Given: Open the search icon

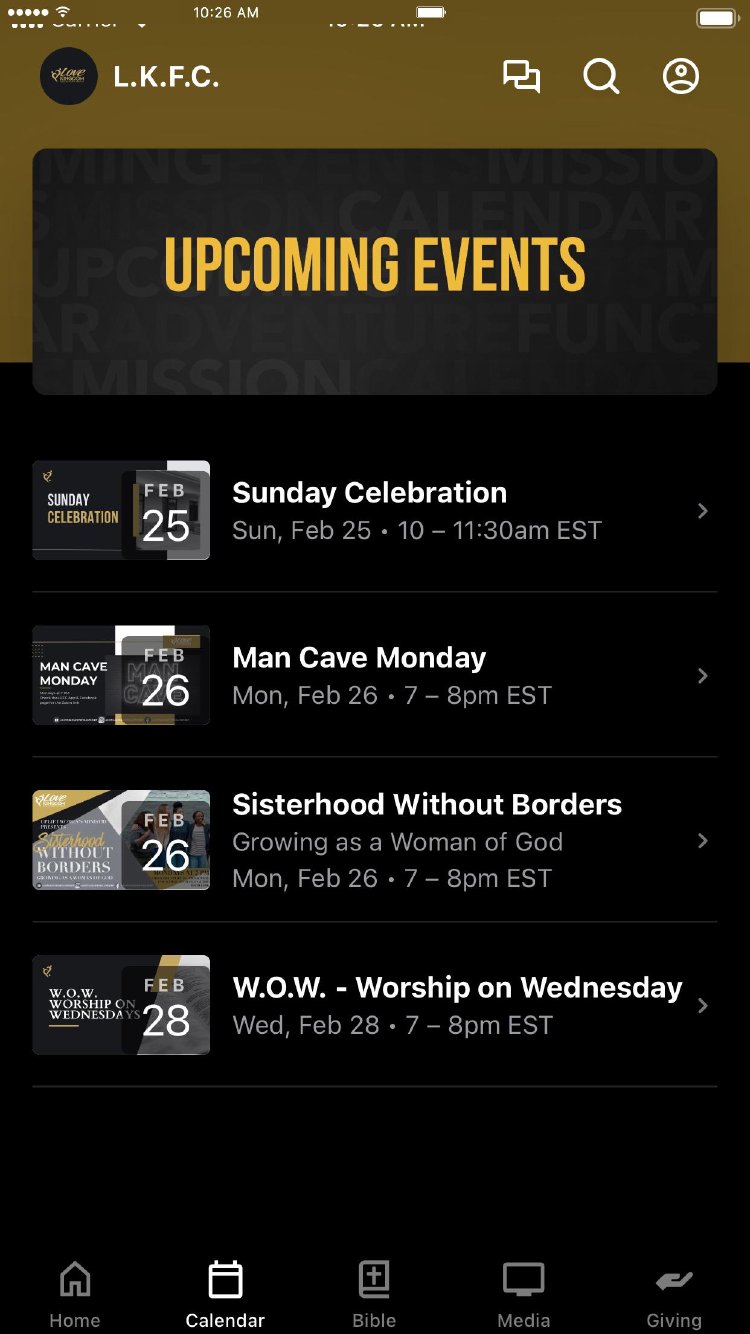Looking at the screenshot, I should 601,77.
